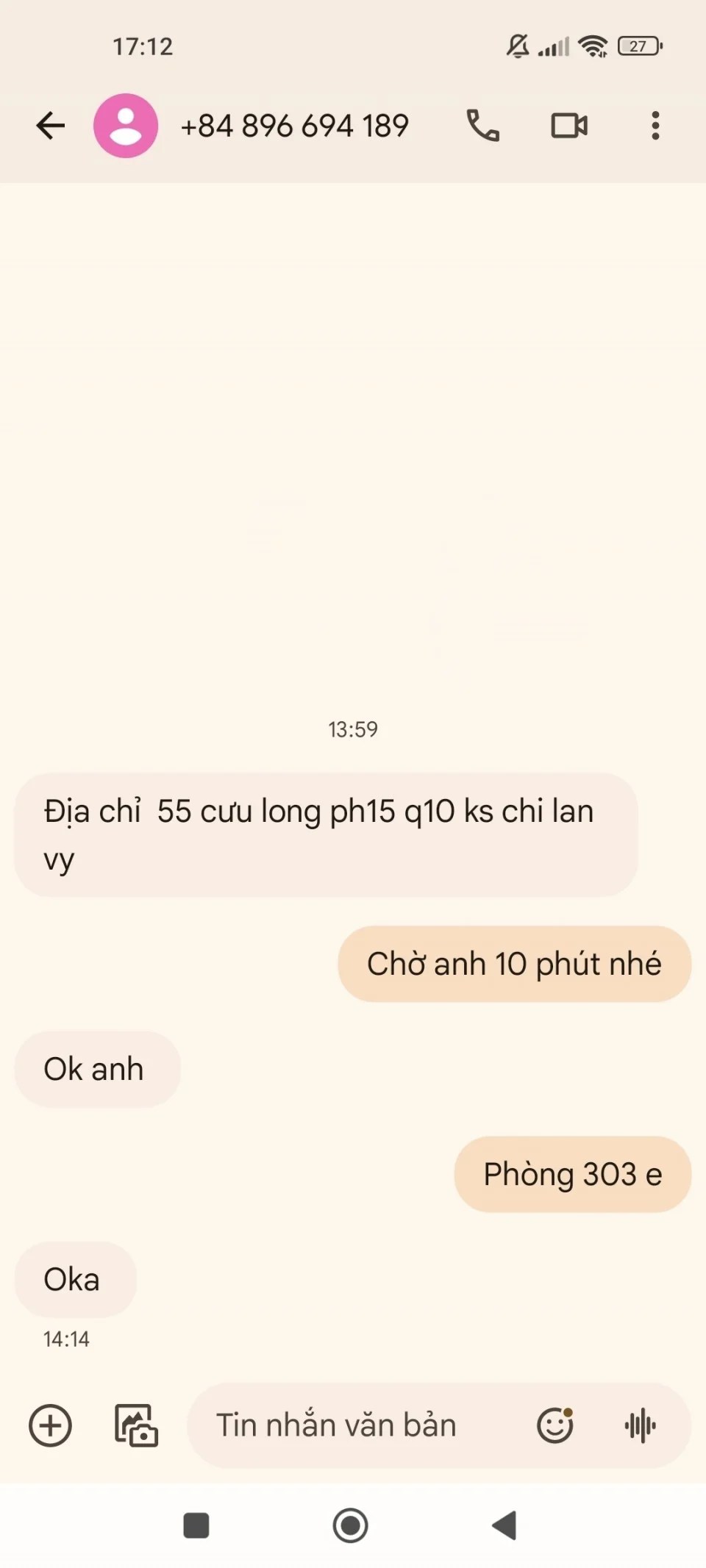This screenshot has width=706, height=1568.
Task: Open recent apps from navigation bar
Action: [x=196, y=1525]
